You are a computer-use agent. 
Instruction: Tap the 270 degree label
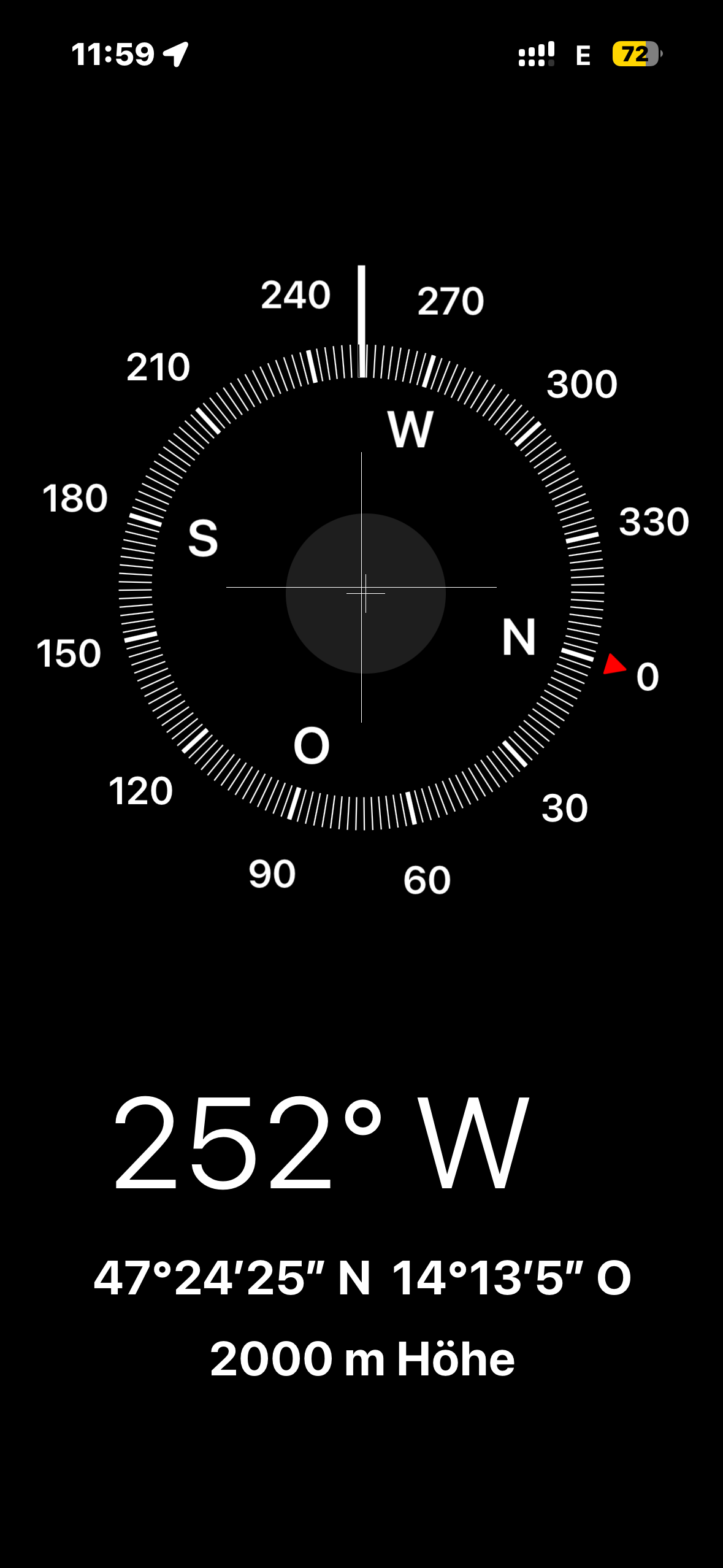click(x=452, y=301)
